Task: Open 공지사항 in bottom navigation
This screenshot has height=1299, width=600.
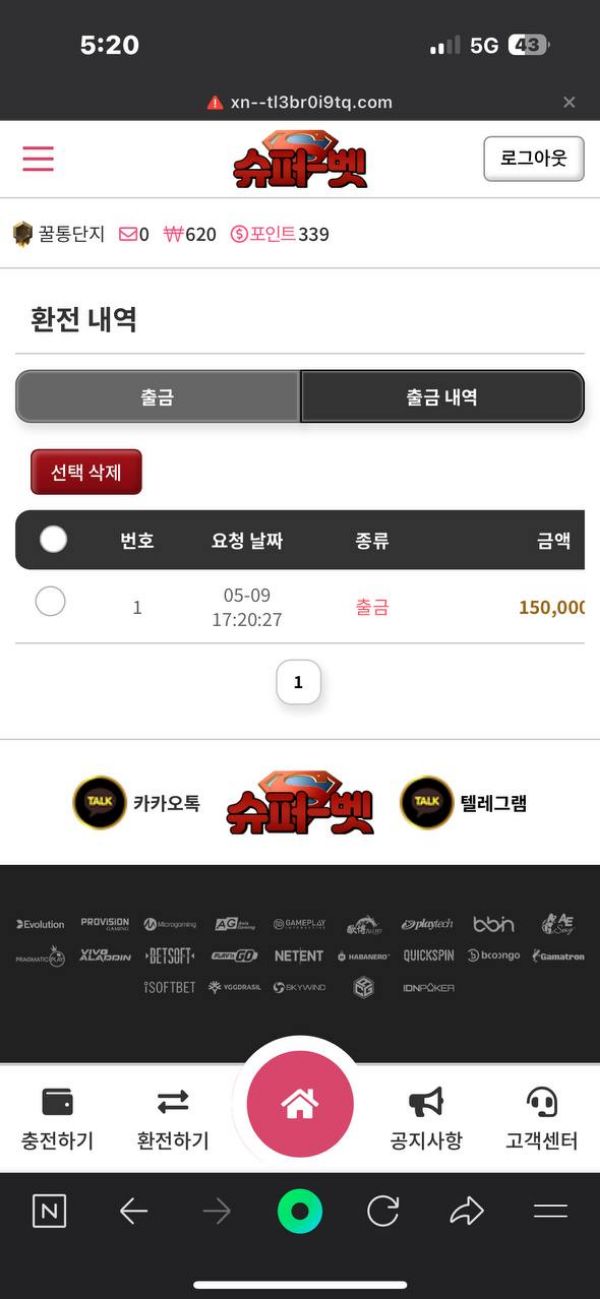Action: [x=426, y=1119]
